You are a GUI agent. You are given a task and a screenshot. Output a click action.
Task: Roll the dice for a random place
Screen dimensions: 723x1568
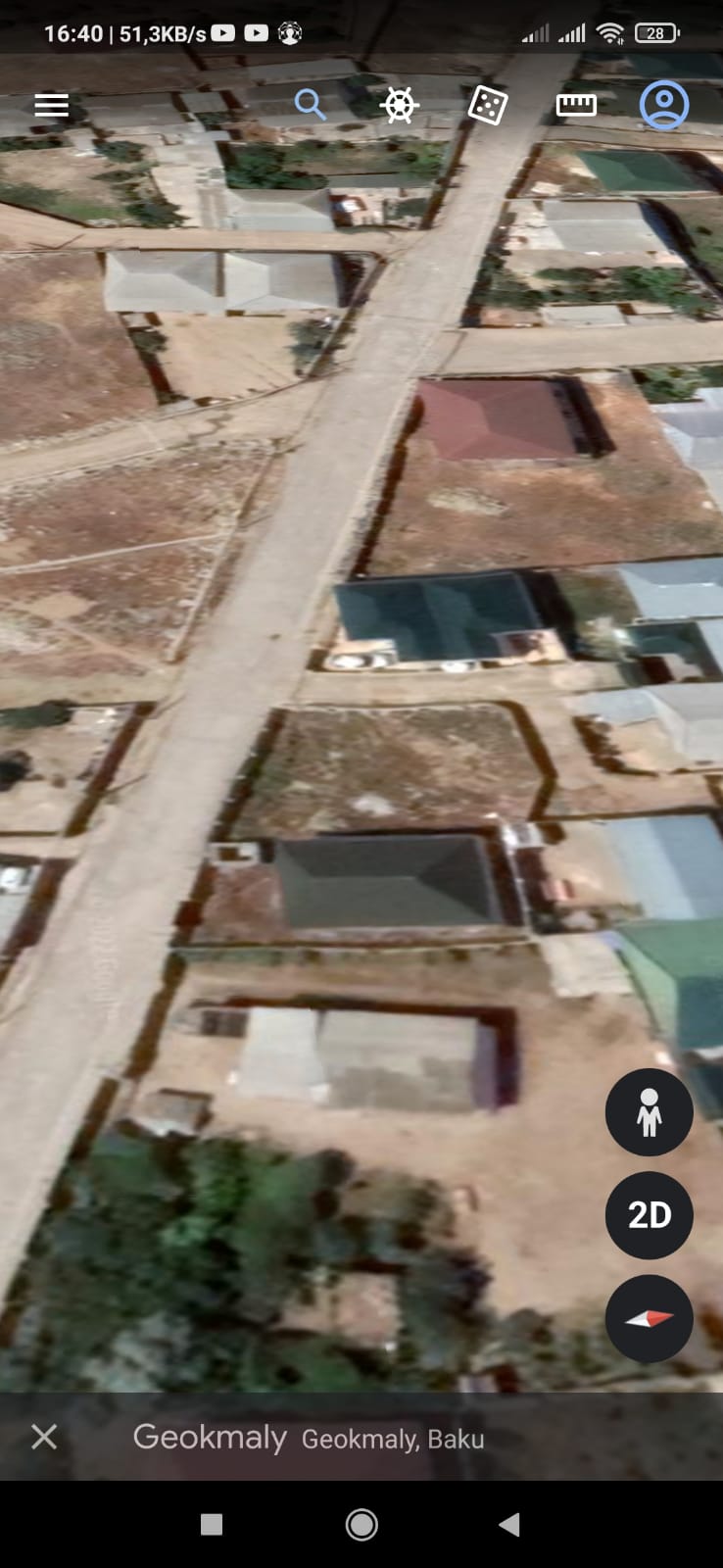(487, 105)
